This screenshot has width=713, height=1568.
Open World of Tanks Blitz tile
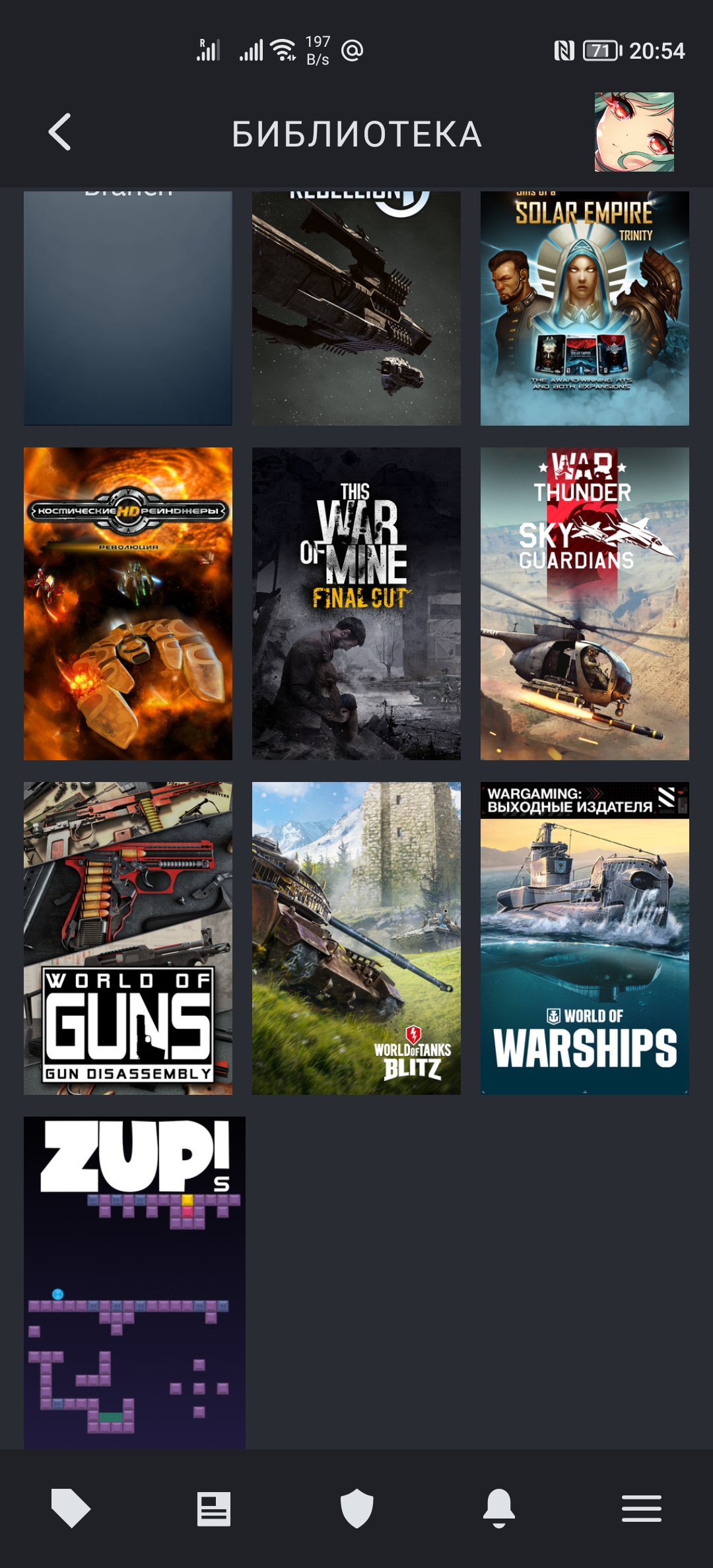point(356,938)
